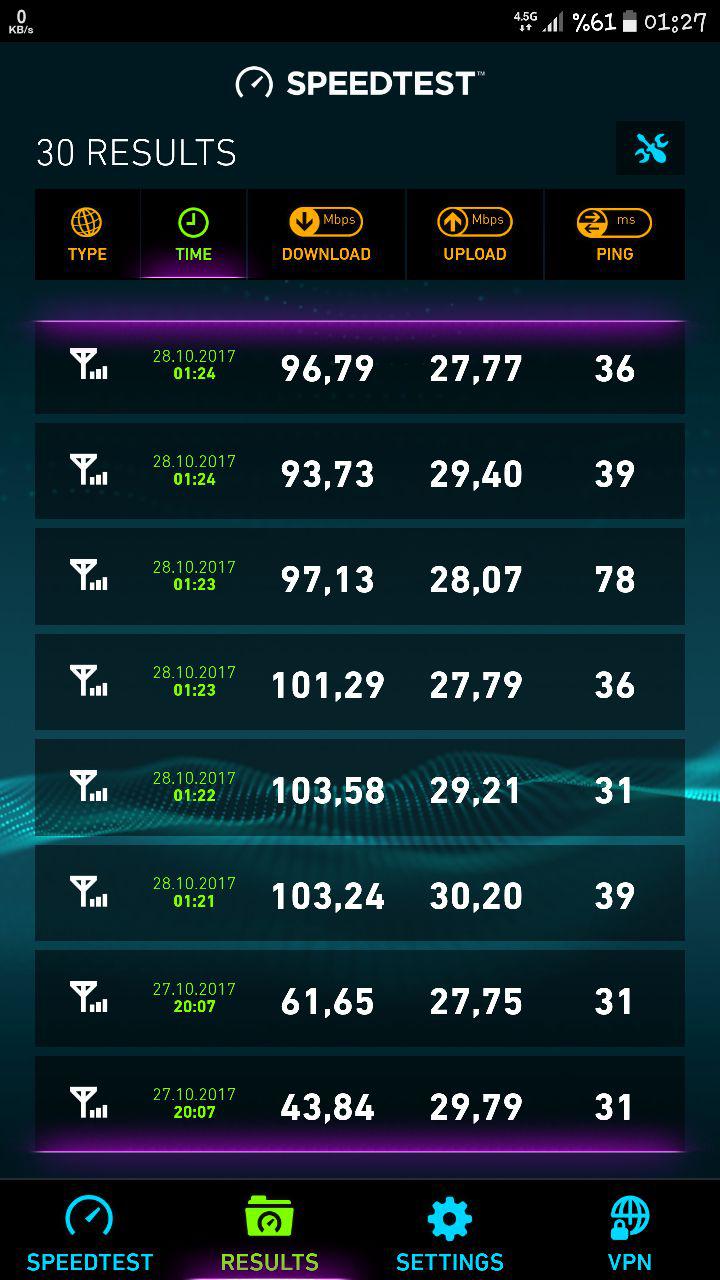
Task: Sort results by Upload speed
Action: tap(475, 234)
